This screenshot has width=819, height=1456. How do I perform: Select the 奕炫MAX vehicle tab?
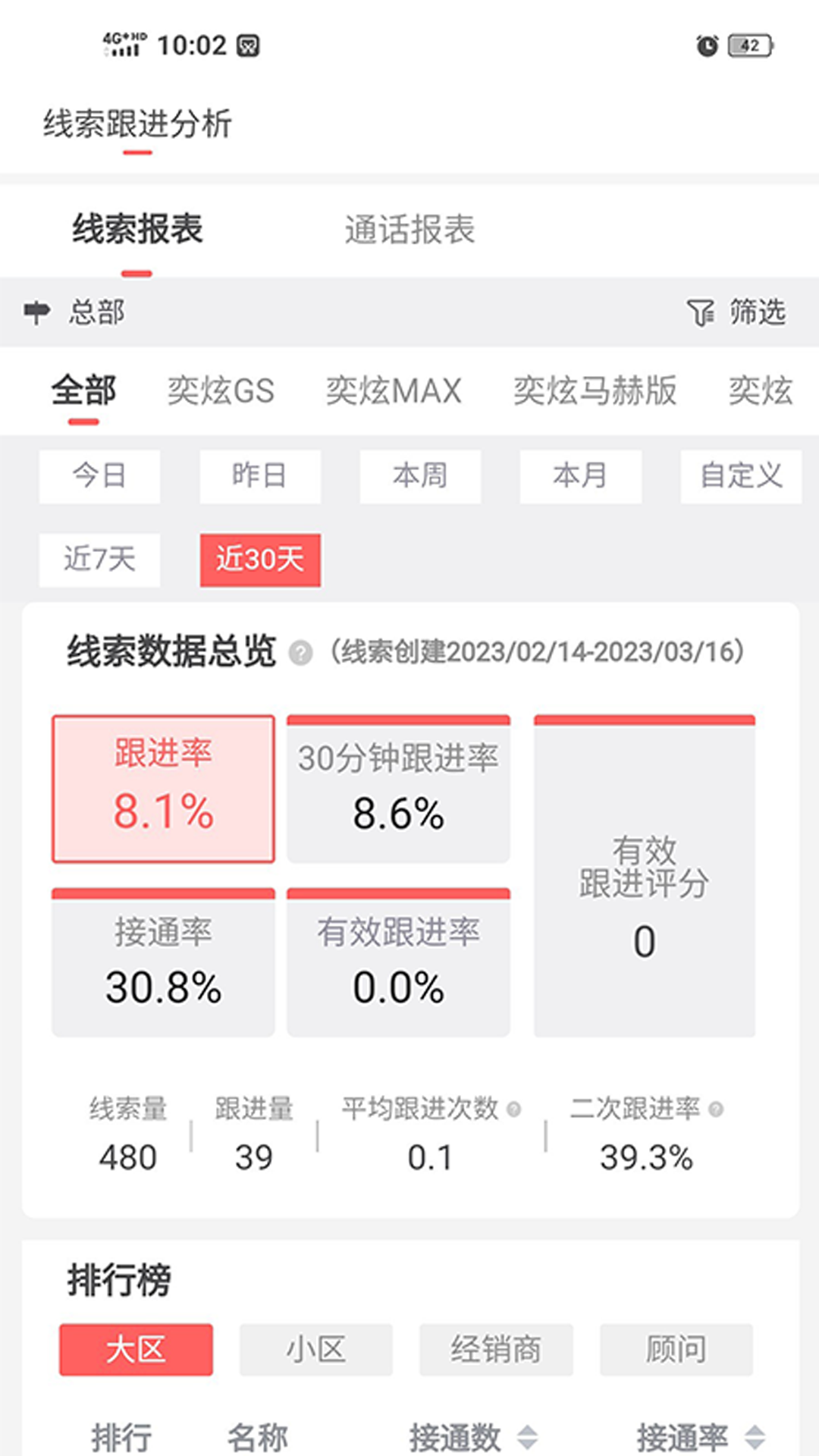394,391
